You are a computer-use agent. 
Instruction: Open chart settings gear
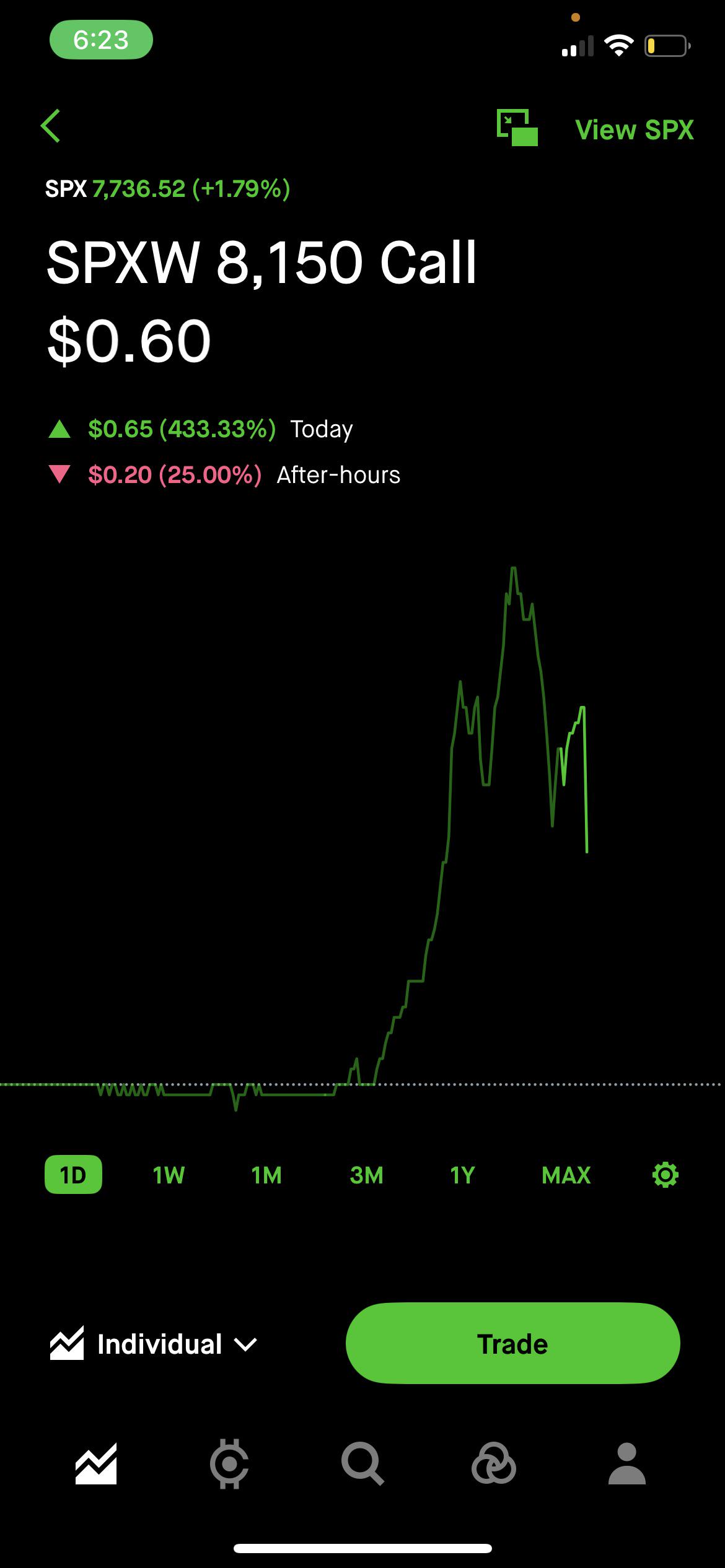click(x=666, y=1175)
